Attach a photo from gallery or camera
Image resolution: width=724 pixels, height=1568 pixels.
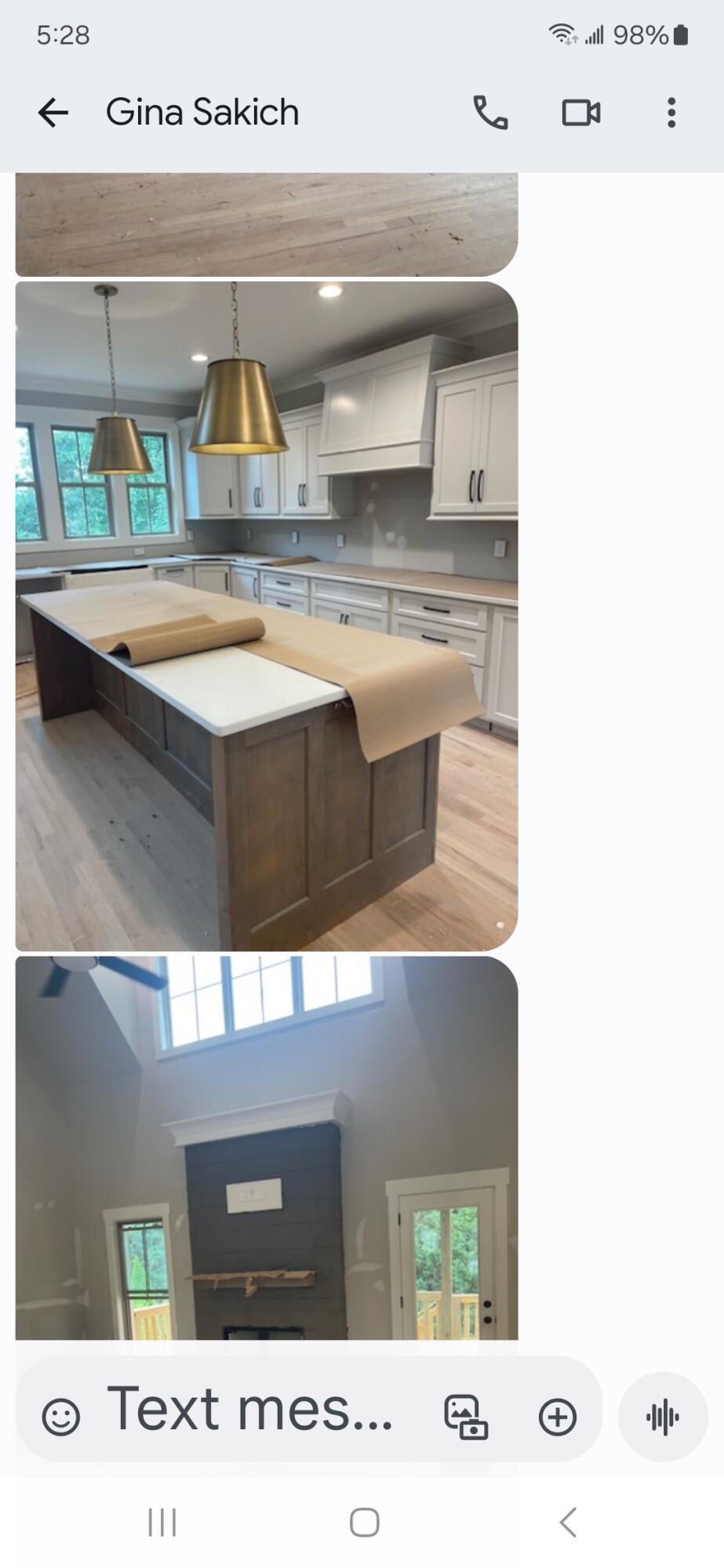466,1417
